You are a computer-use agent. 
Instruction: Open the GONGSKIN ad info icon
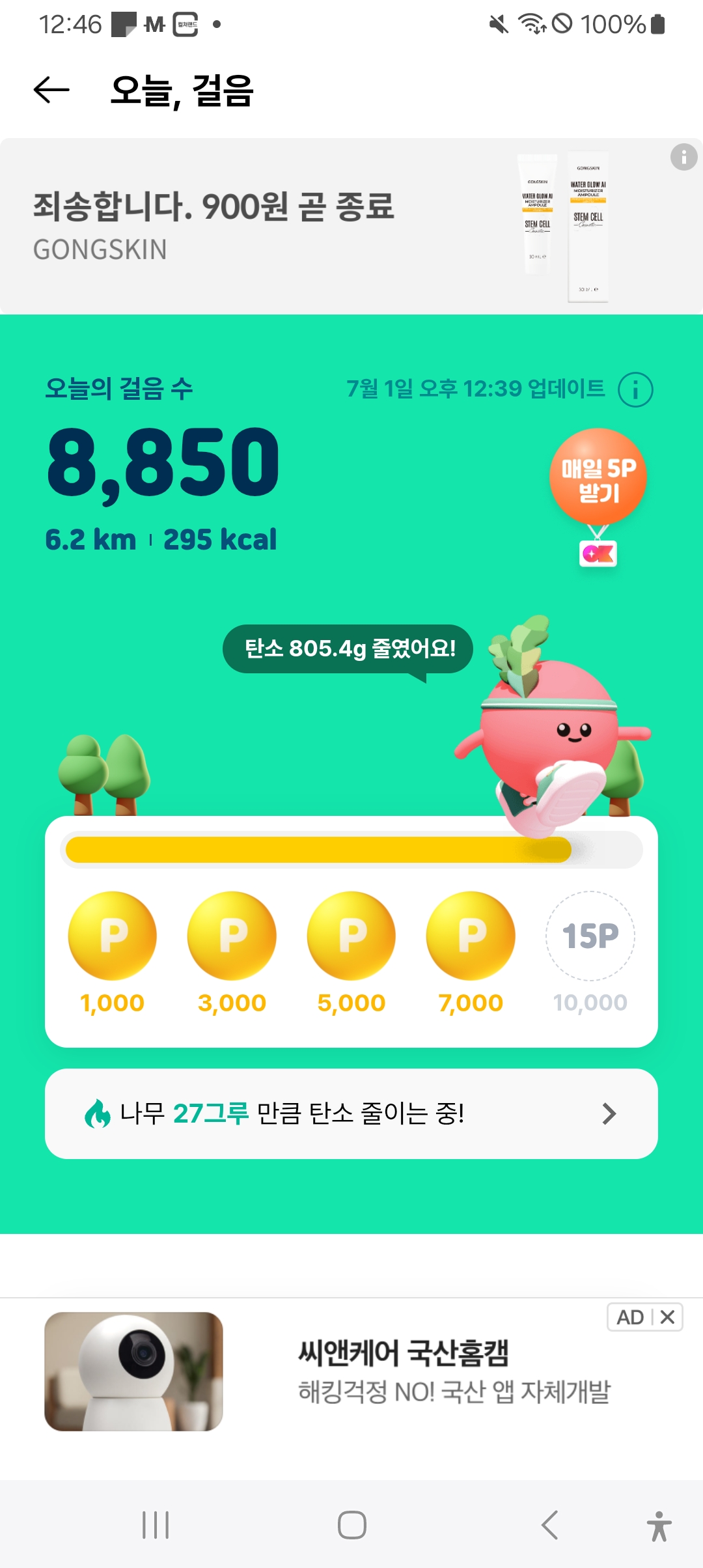pyautogui.click(x=683, y=157)
